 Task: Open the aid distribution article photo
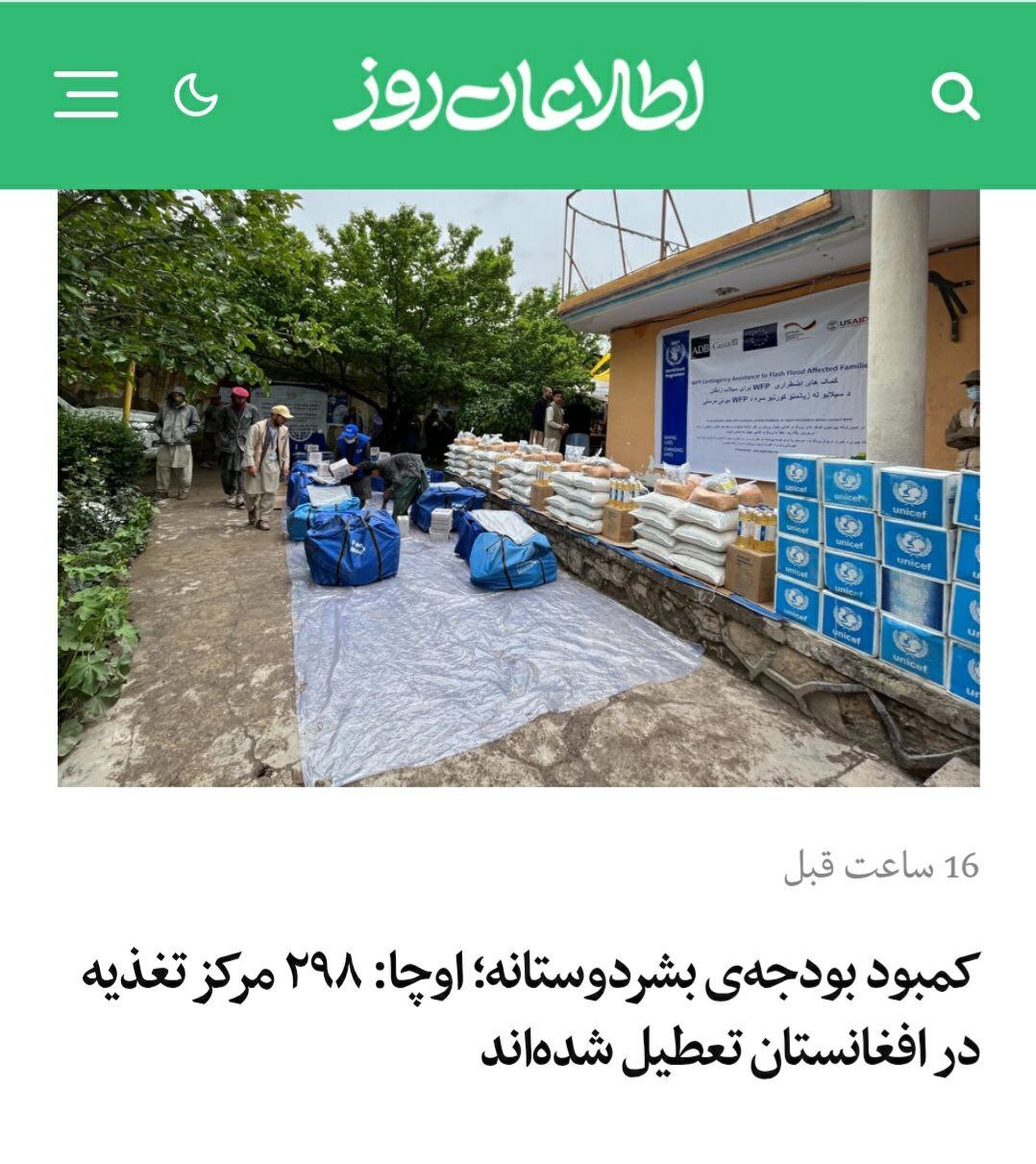(x=518, y=487)
